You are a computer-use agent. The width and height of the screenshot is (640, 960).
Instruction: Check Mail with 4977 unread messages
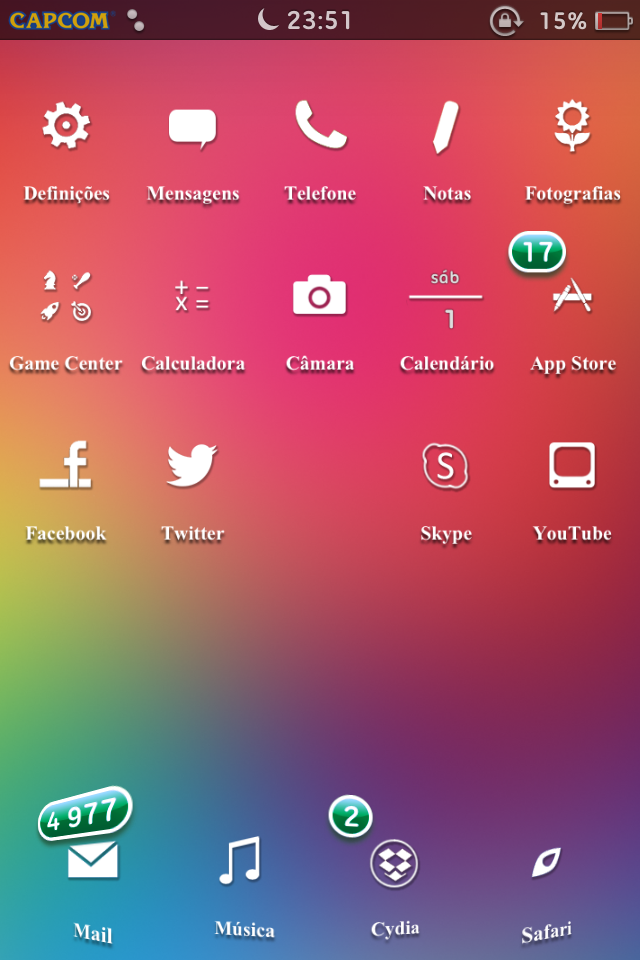(92, 862)
